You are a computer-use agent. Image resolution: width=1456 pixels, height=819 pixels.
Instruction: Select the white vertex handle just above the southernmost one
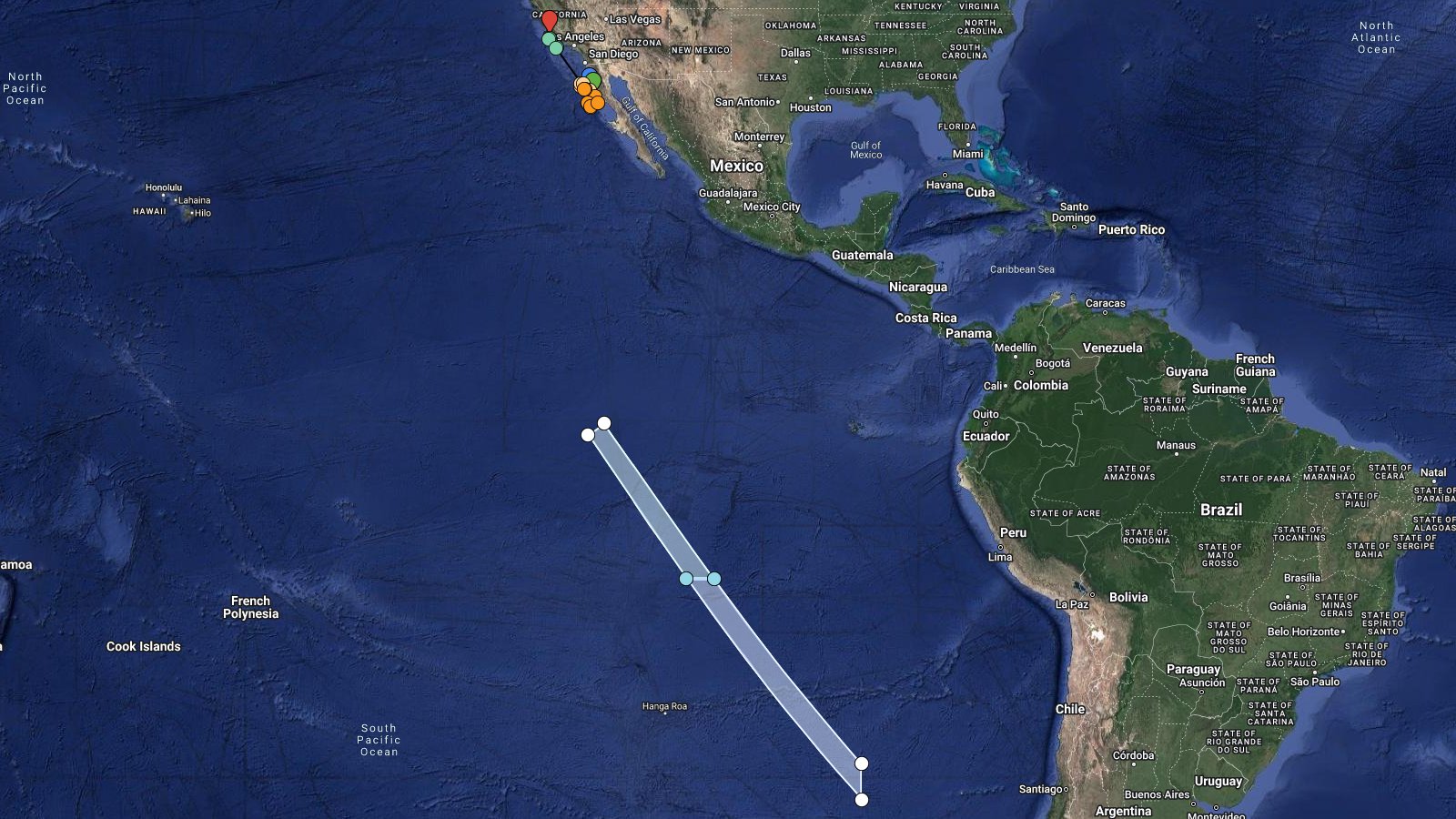tap(862, 763)
